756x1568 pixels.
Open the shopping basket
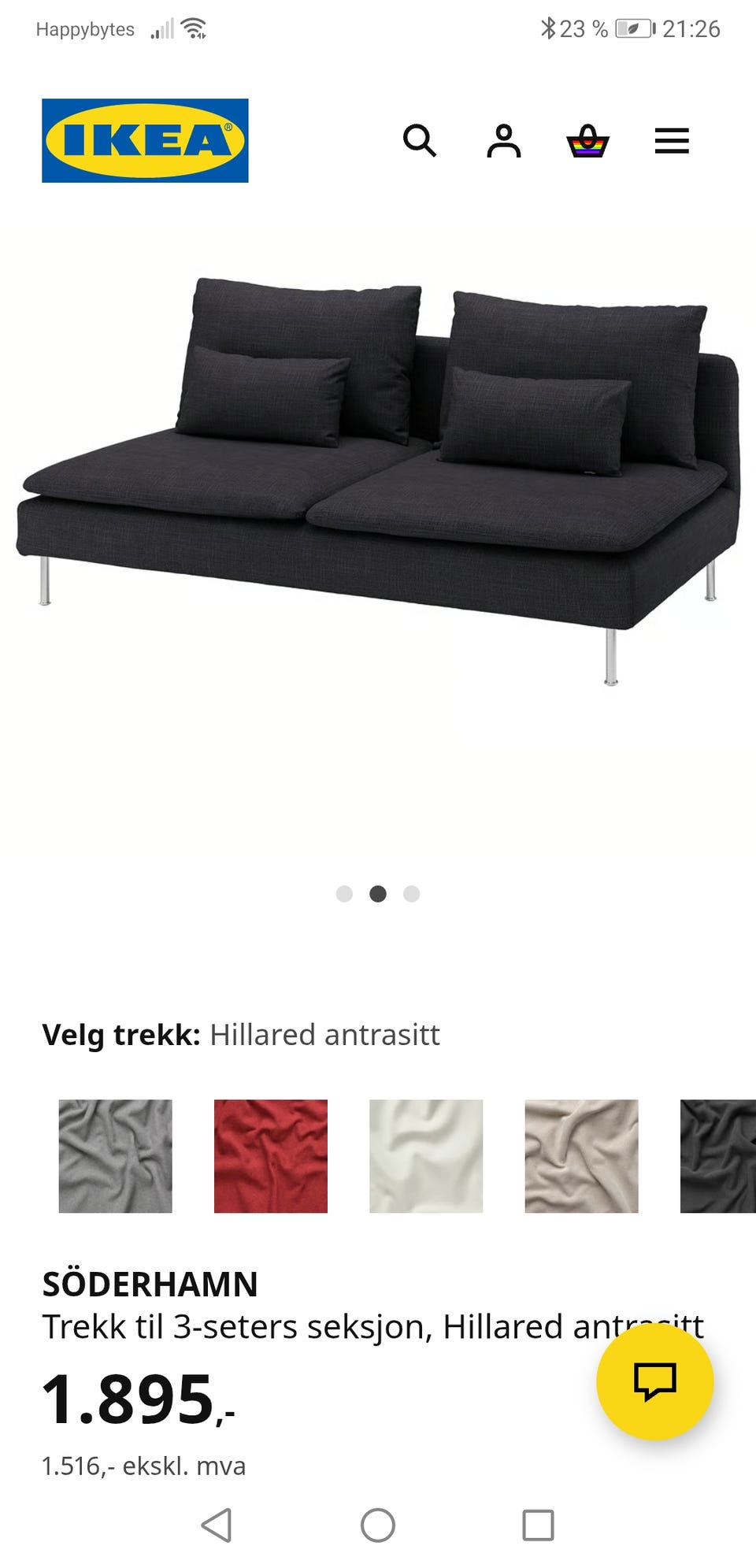(588, 141)
